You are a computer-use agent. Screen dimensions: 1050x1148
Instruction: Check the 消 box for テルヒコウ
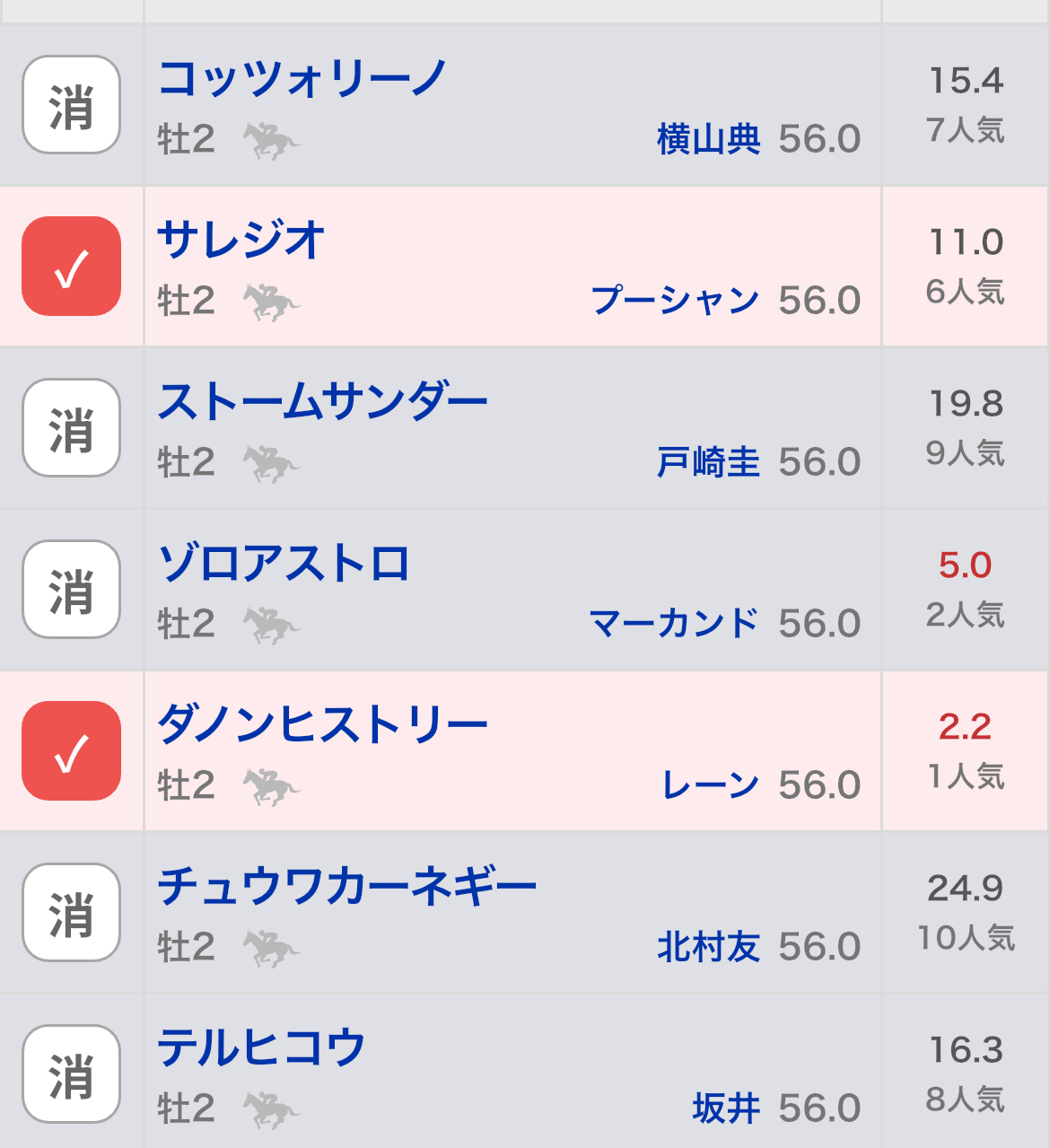coord(72,1074)
